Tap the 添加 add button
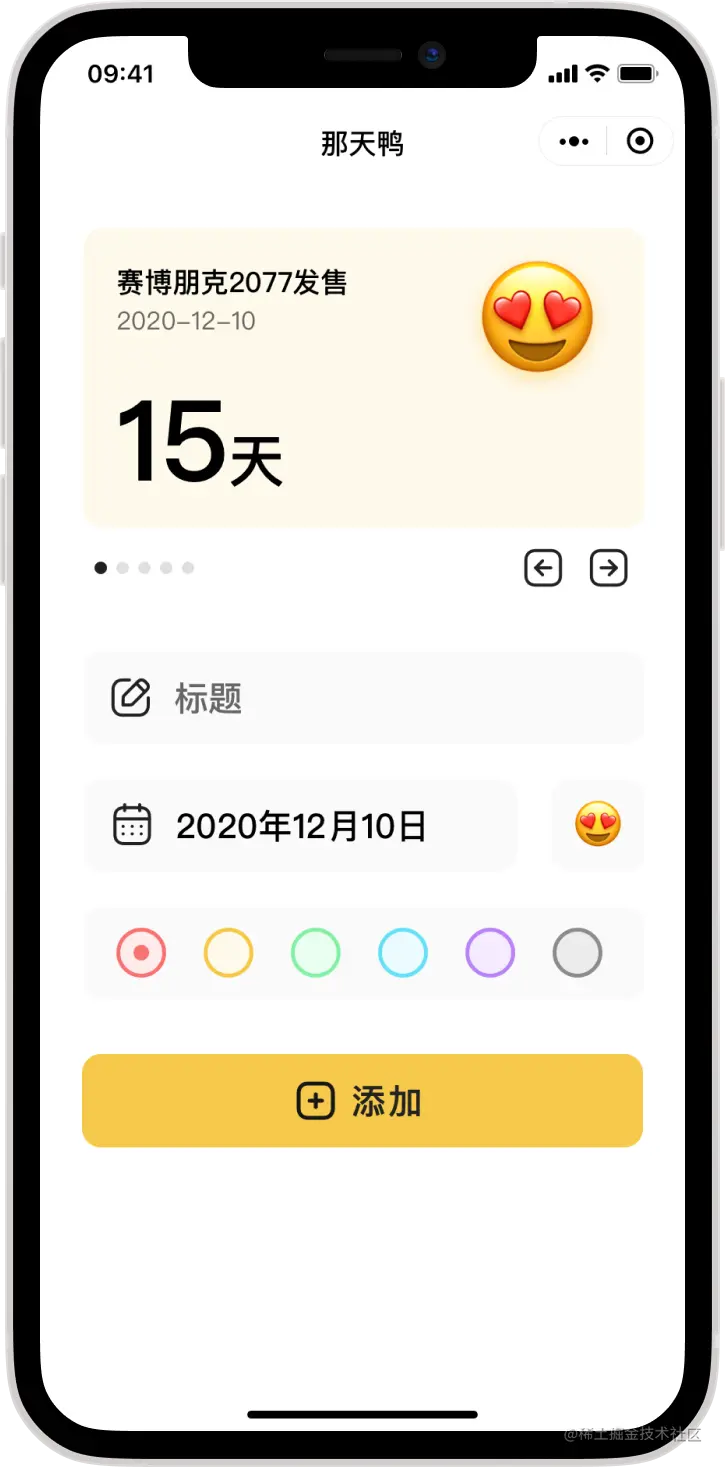Viewport: 725px width, 1467px height. tap(362, 1101)
